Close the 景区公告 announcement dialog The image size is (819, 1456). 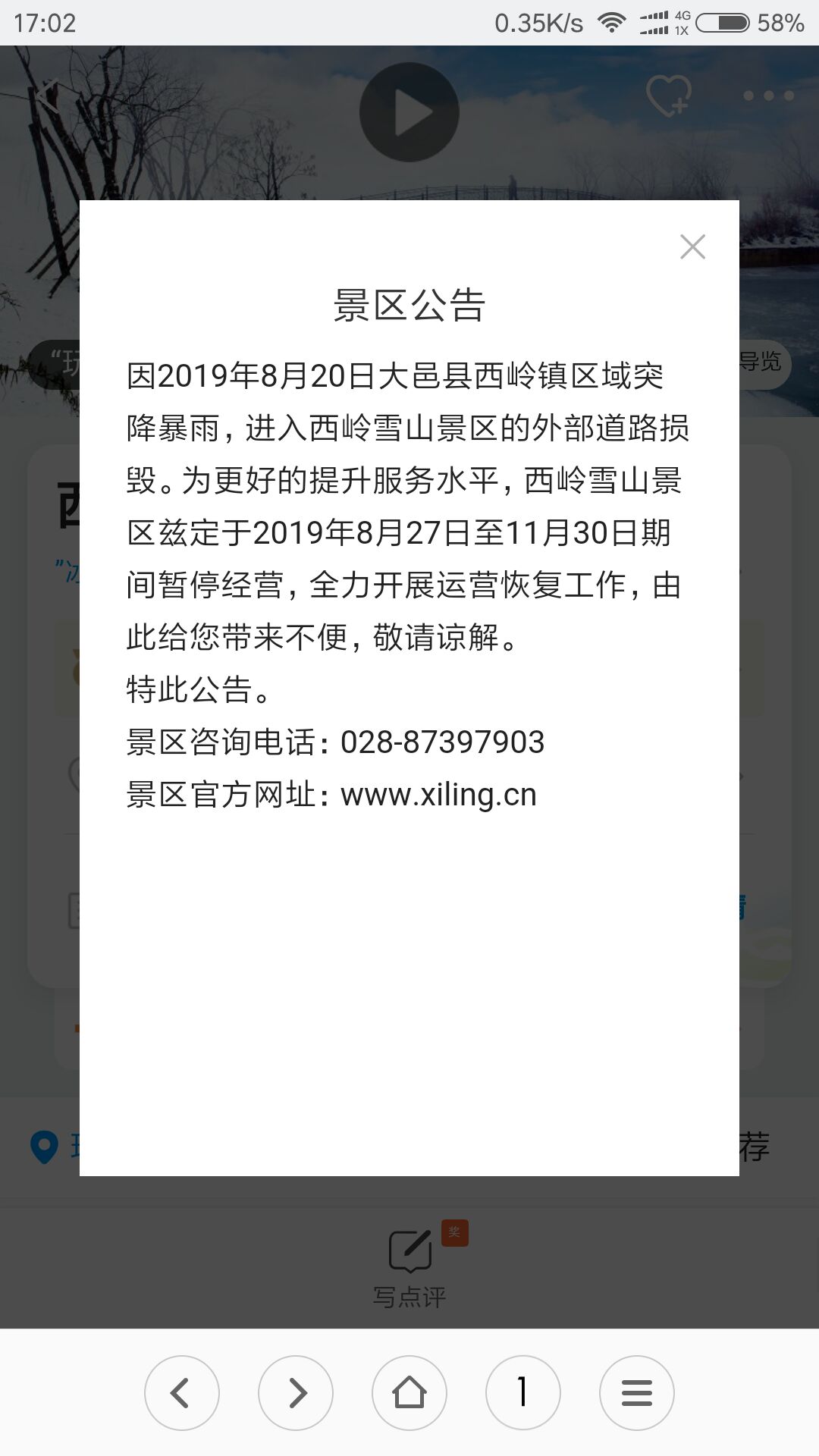pos(692,246)
